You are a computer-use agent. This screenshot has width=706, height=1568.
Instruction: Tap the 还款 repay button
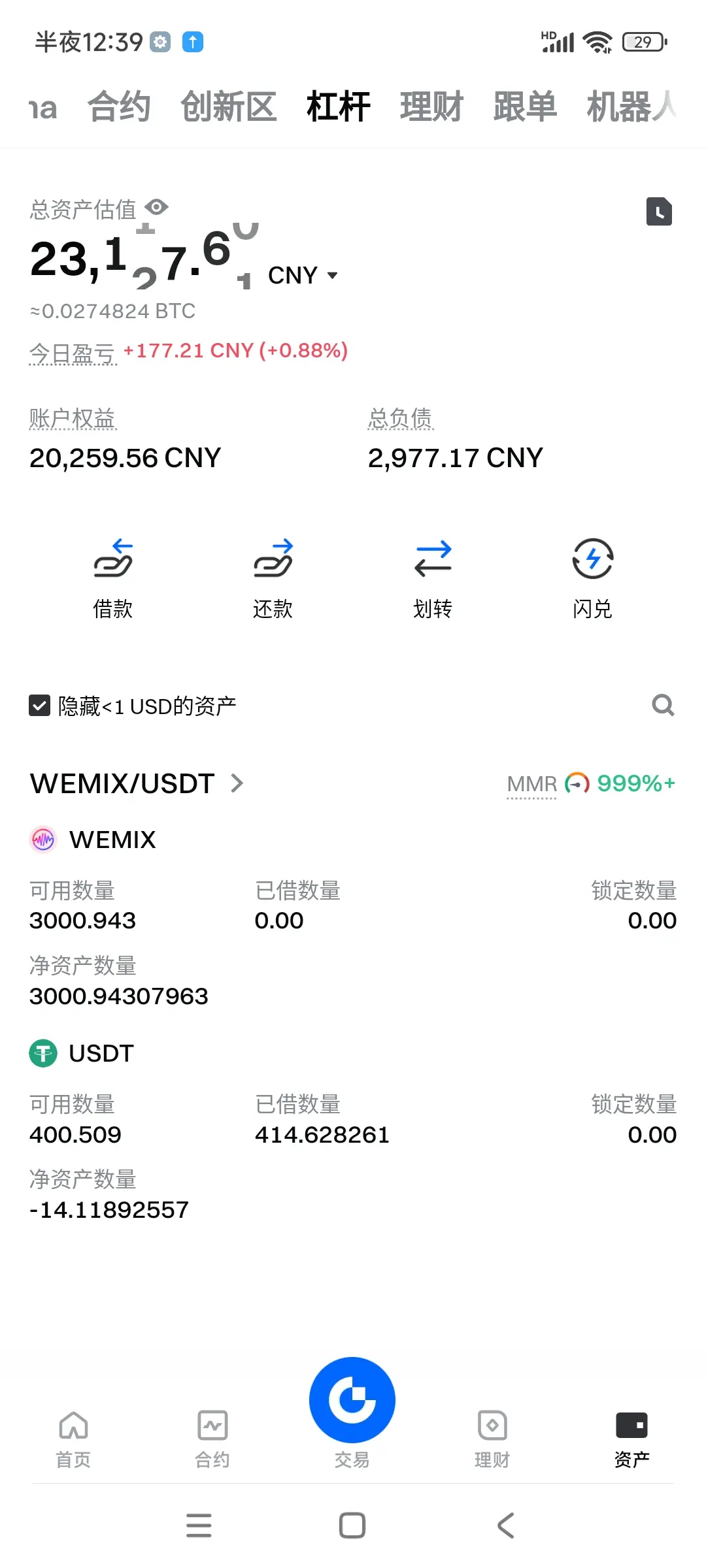tap(273, 579)
